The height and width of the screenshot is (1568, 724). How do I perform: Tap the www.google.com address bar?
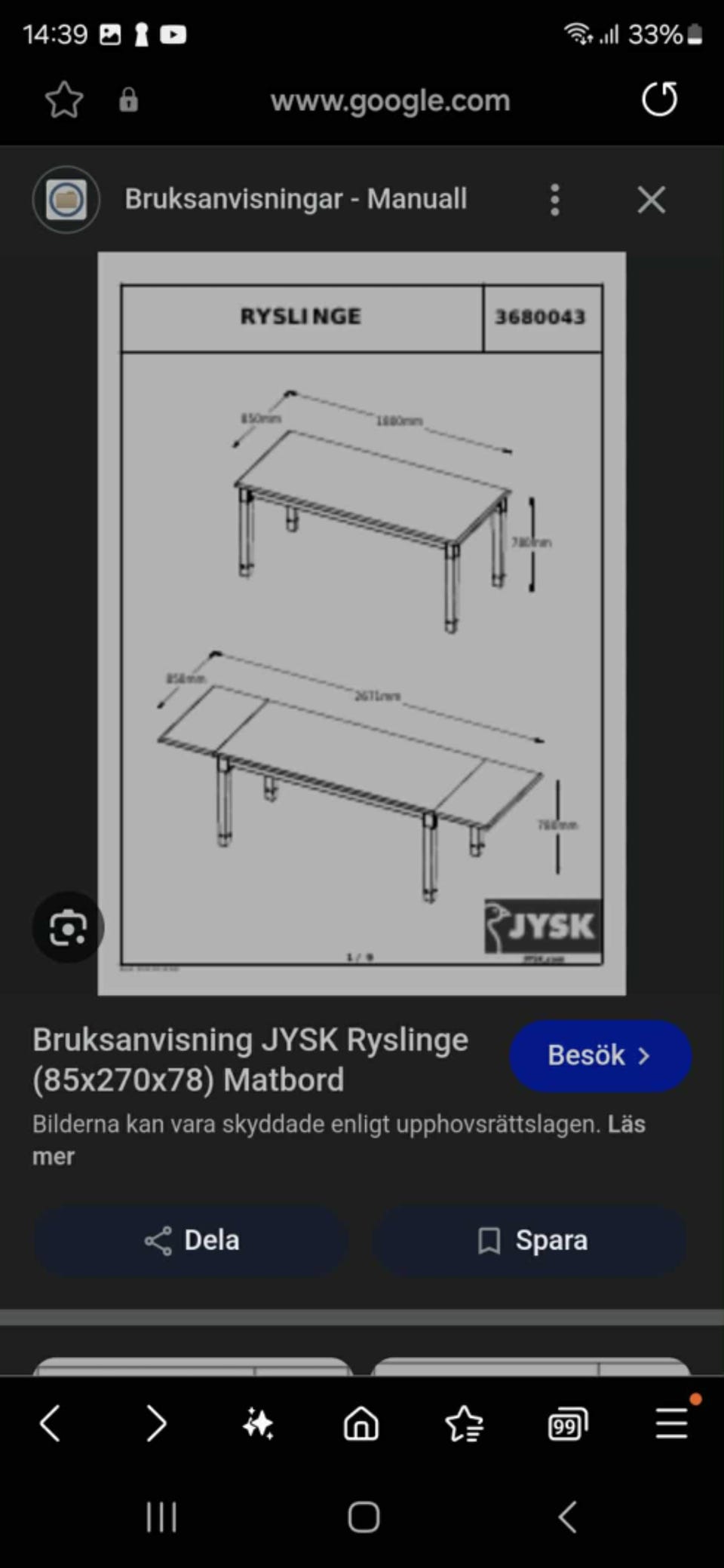pos(390,100)
